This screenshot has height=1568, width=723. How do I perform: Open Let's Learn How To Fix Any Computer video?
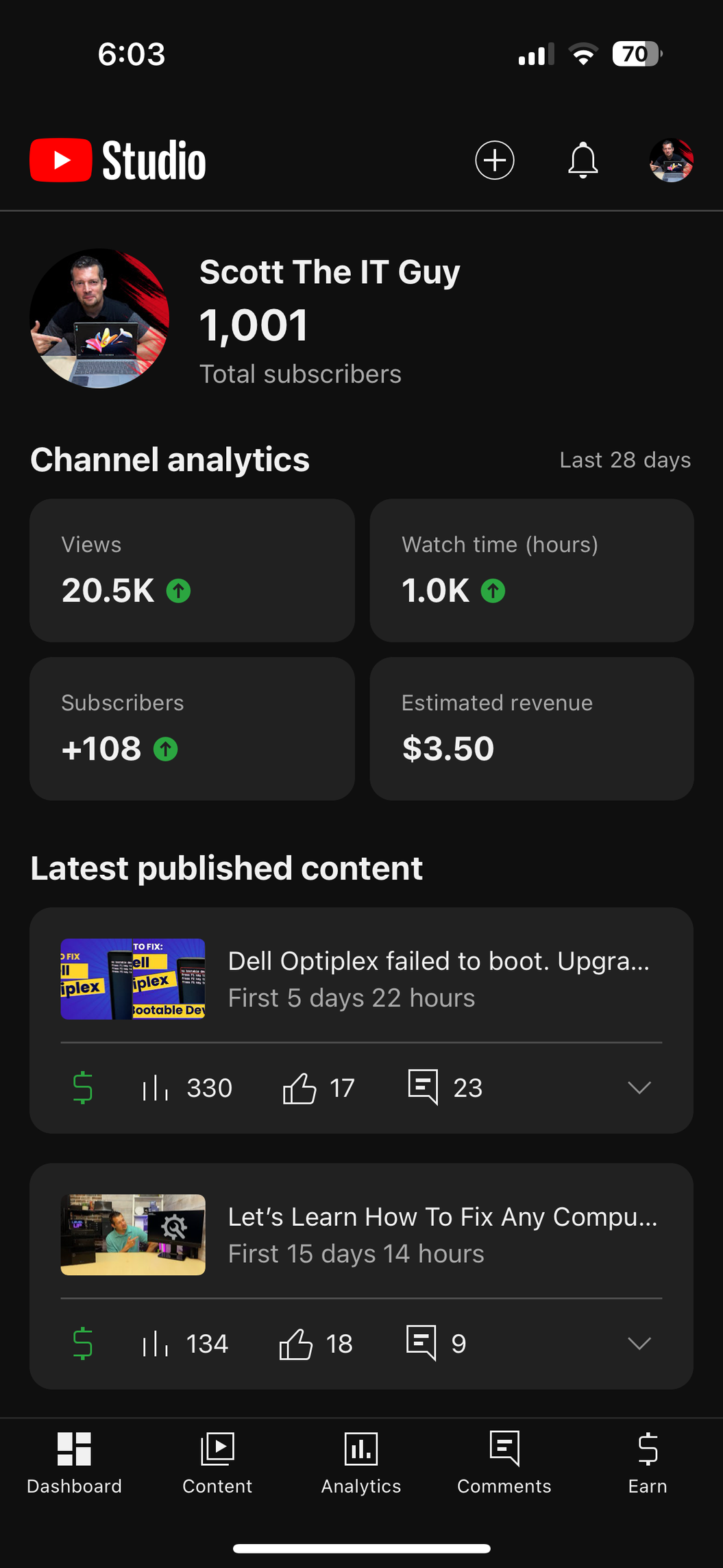coord(361,1235)
